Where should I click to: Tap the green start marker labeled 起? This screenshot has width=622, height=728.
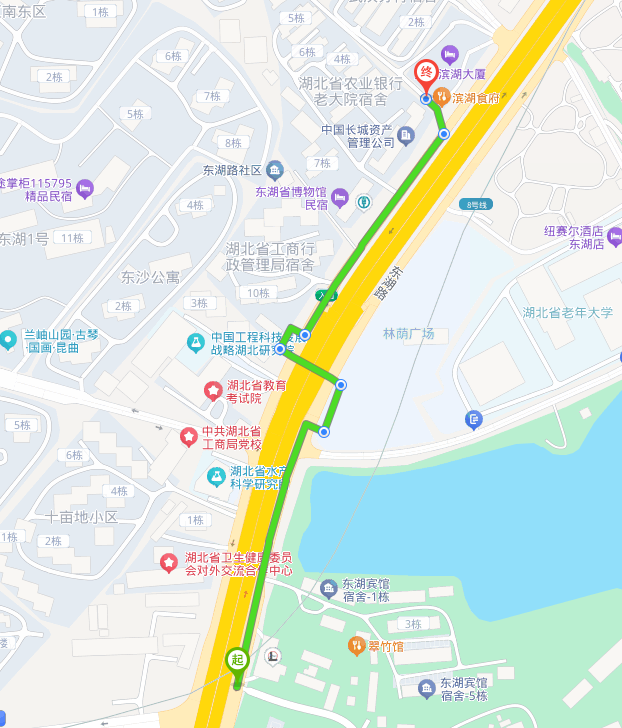pyautogui.click(x=237, y=658)
